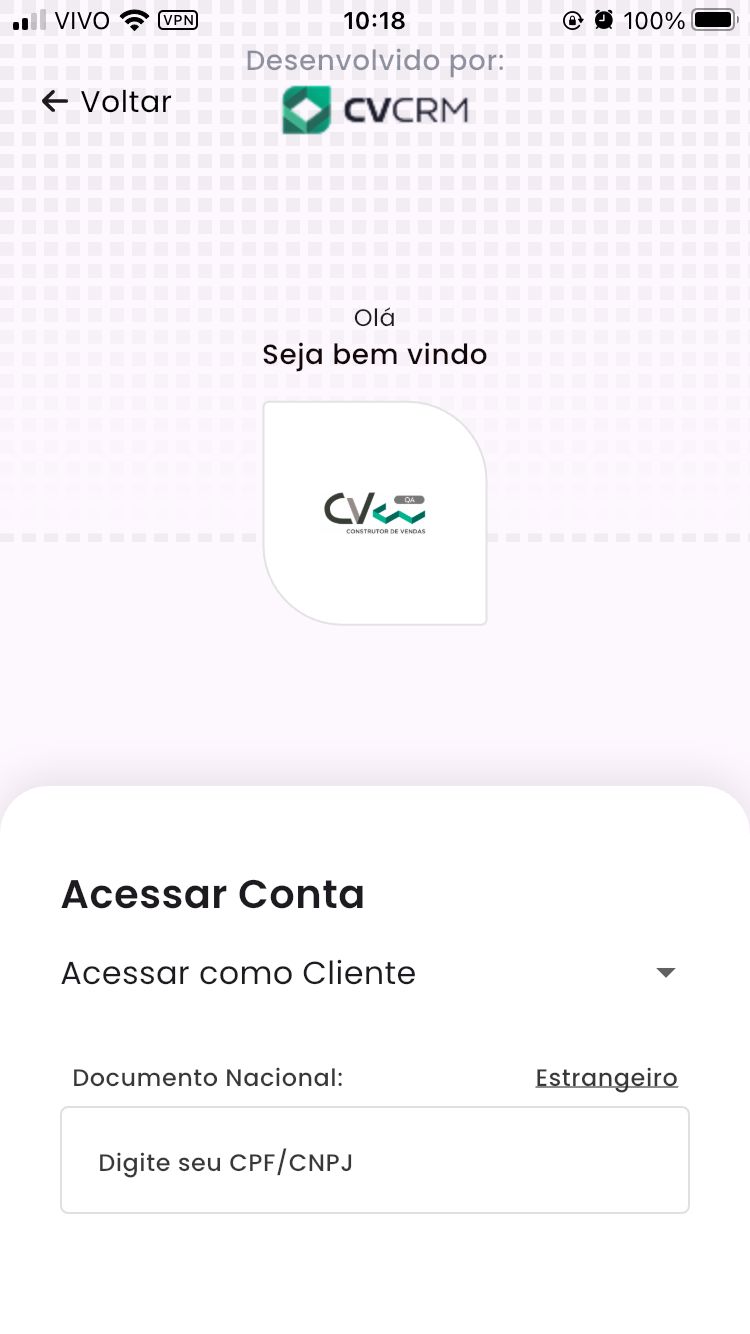The image size is (750, 1334).
Task: Go back using the Voltar arrow
Action: pyautogui.click(x=106, y=101)
